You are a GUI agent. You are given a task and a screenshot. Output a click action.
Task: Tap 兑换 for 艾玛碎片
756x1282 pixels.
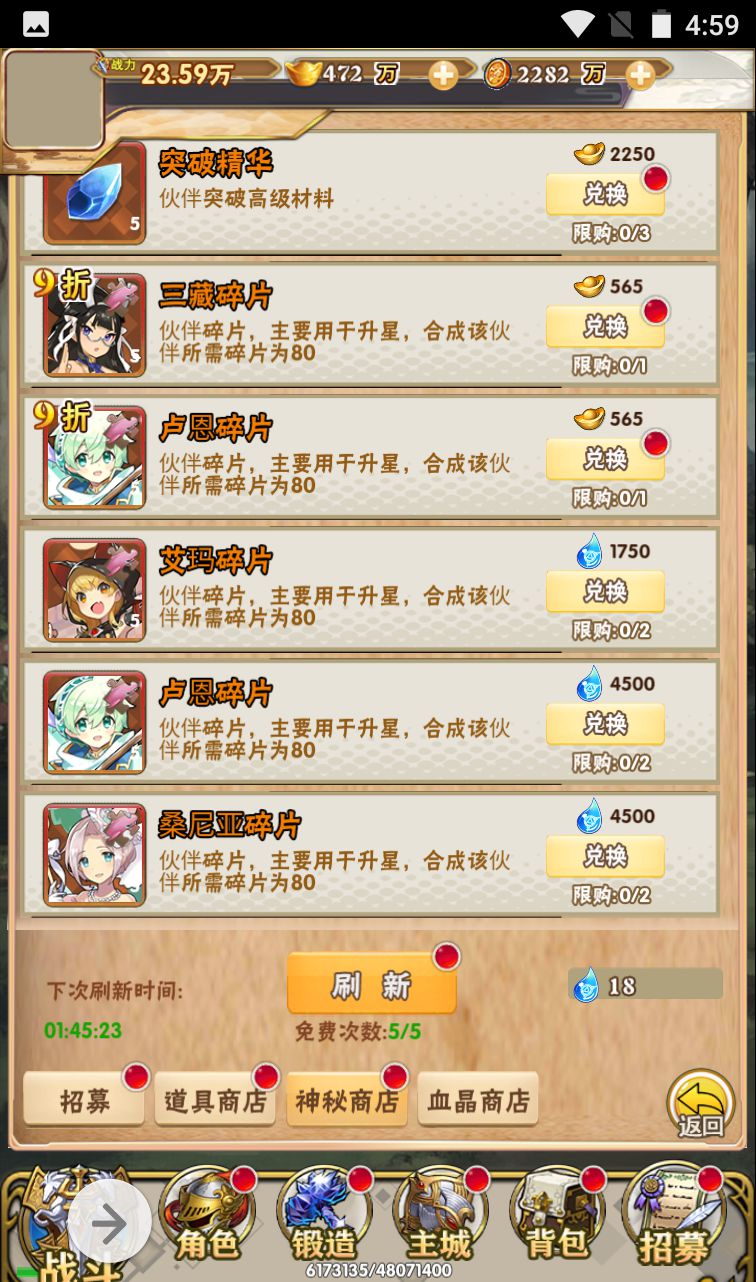pyautogui.click(x=604, y=592)
